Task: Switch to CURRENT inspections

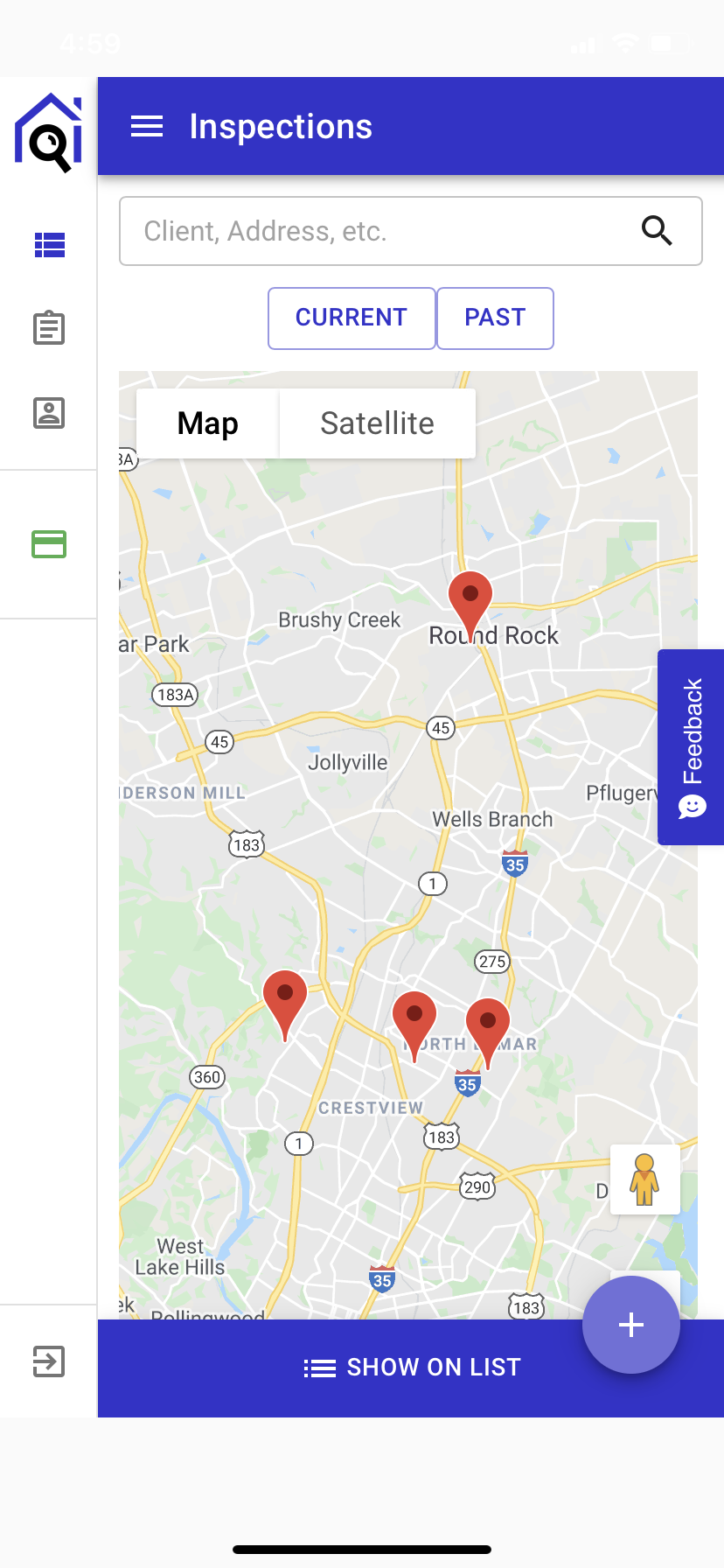Action: tap(352, 318)
